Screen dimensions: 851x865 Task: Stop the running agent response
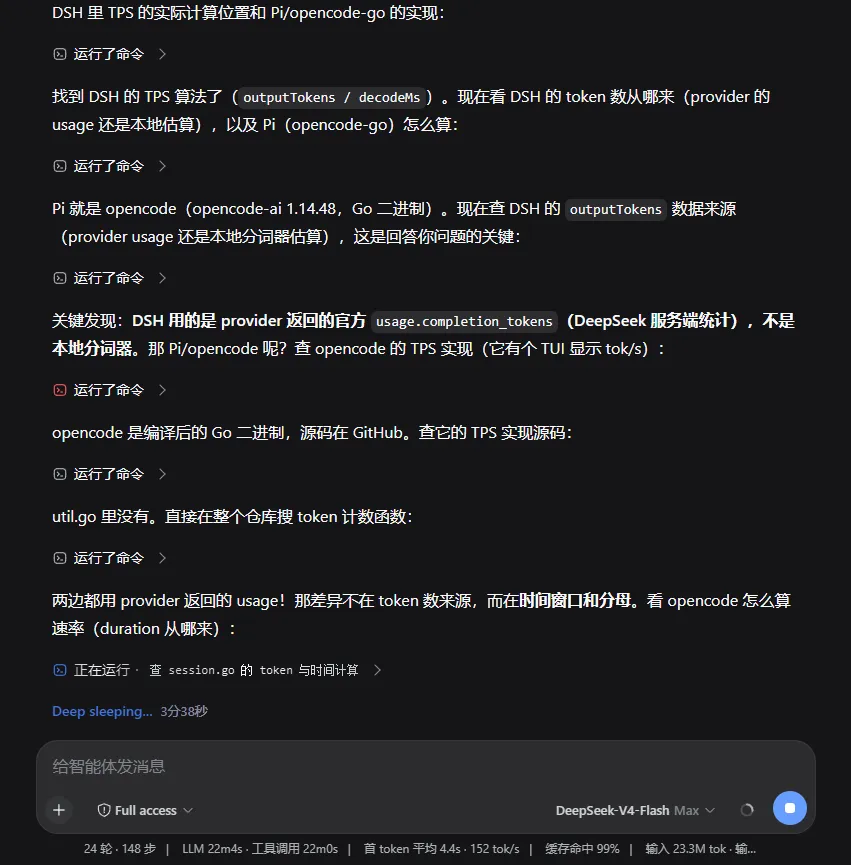[789, 808]
